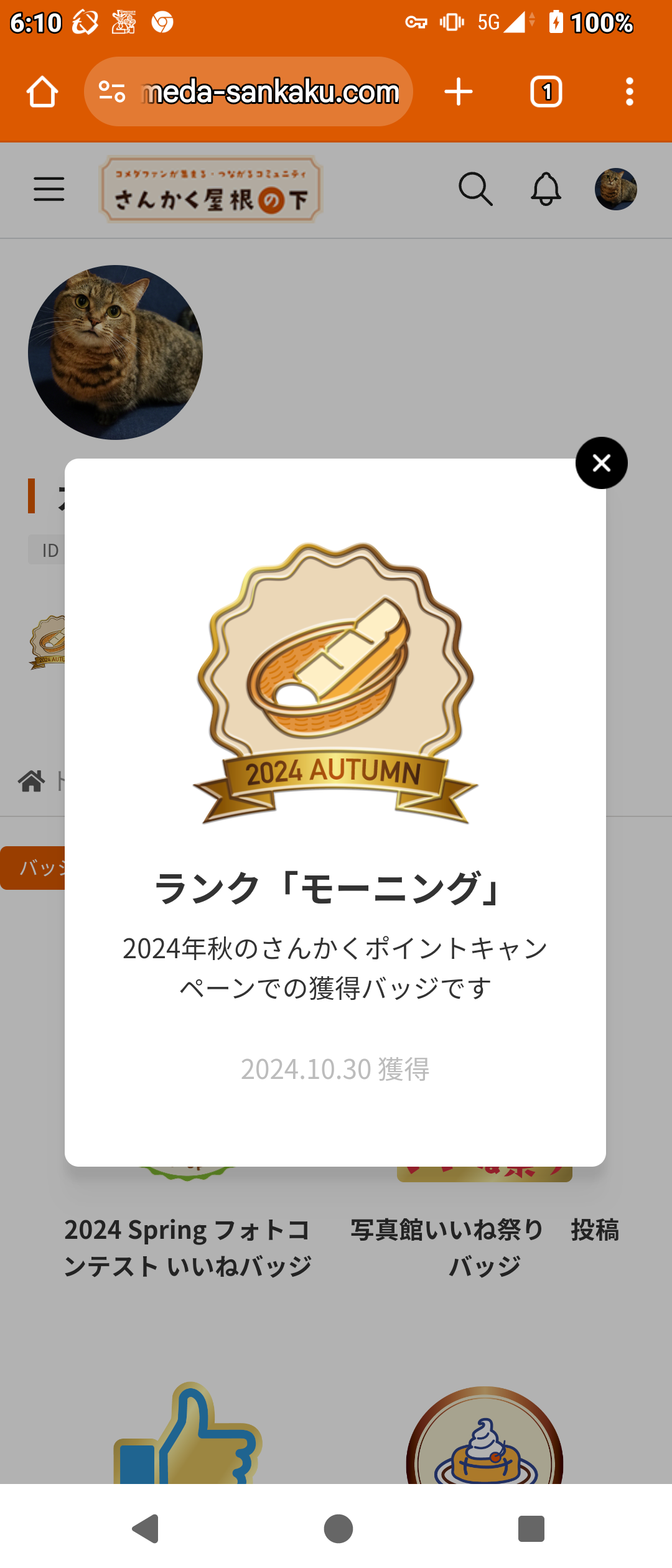Open a new browser tab

pyautogui.click(x=459, y=92)
